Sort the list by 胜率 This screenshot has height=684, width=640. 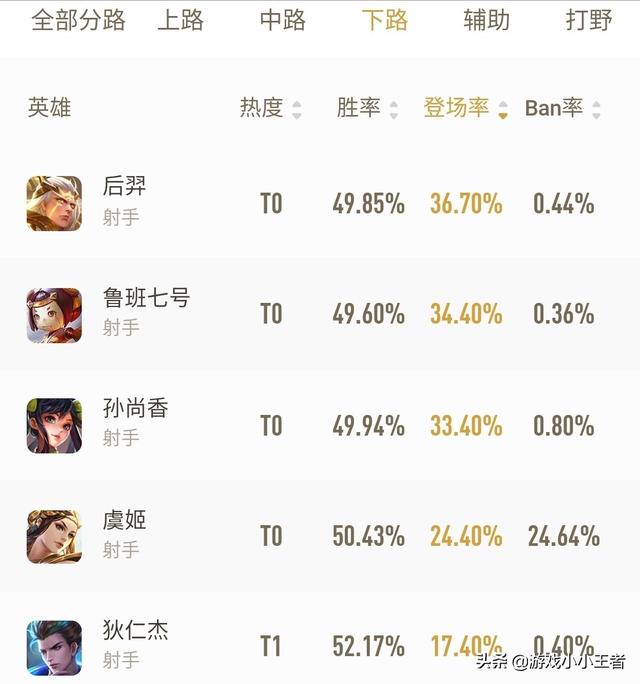click(367, 109)
